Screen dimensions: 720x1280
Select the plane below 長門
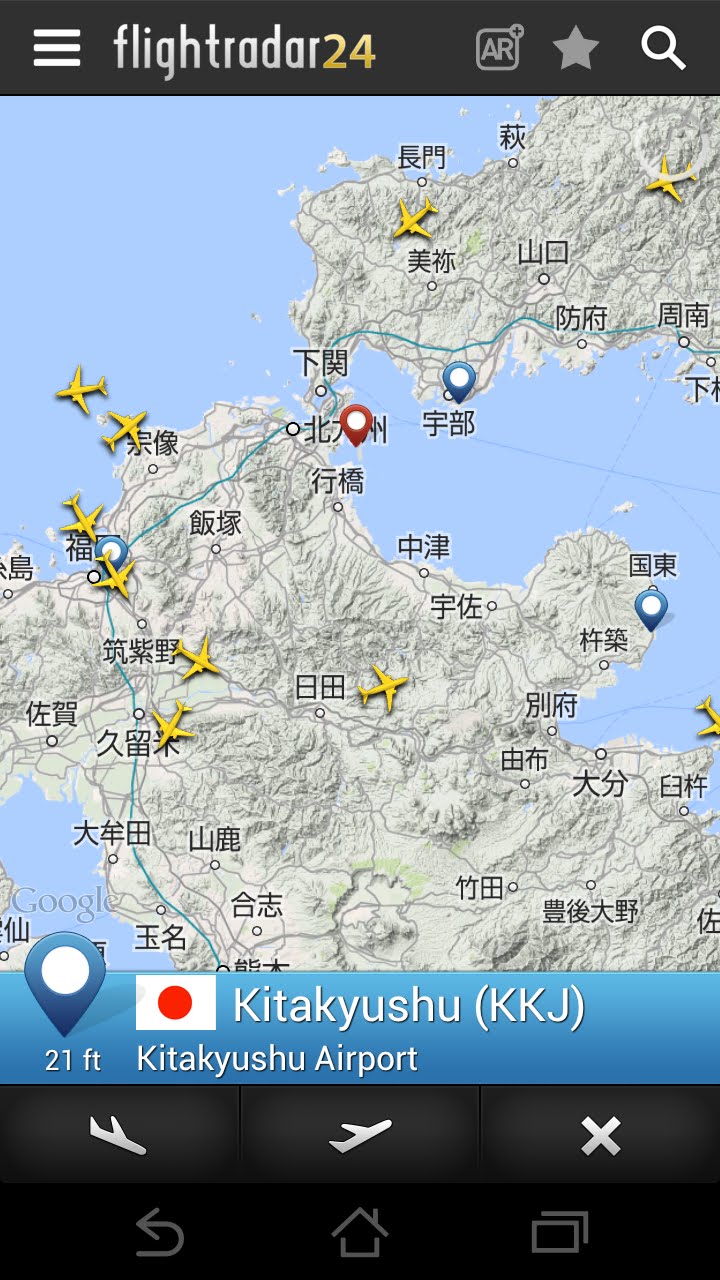coord(415,217)
